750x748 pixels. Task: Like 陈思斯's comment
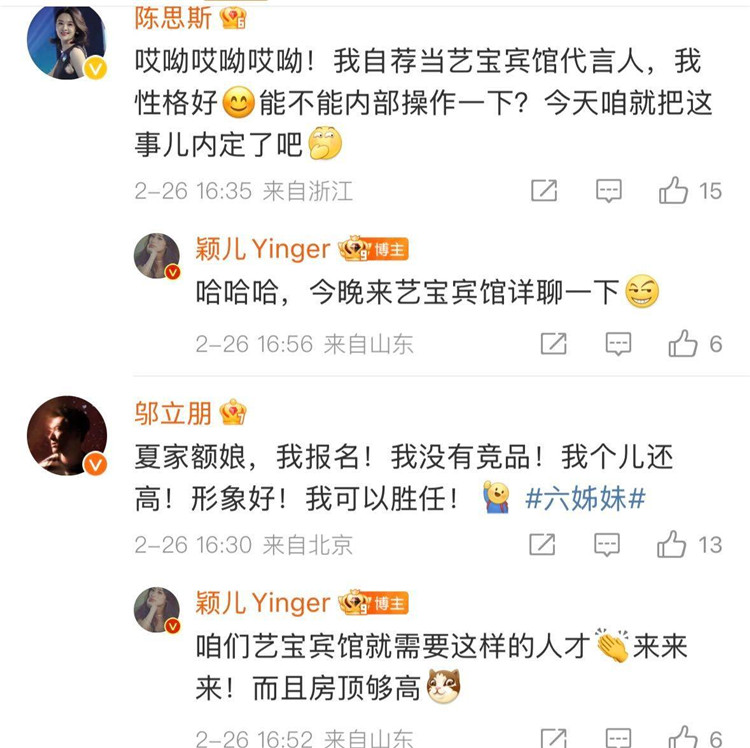click(675, 190)
